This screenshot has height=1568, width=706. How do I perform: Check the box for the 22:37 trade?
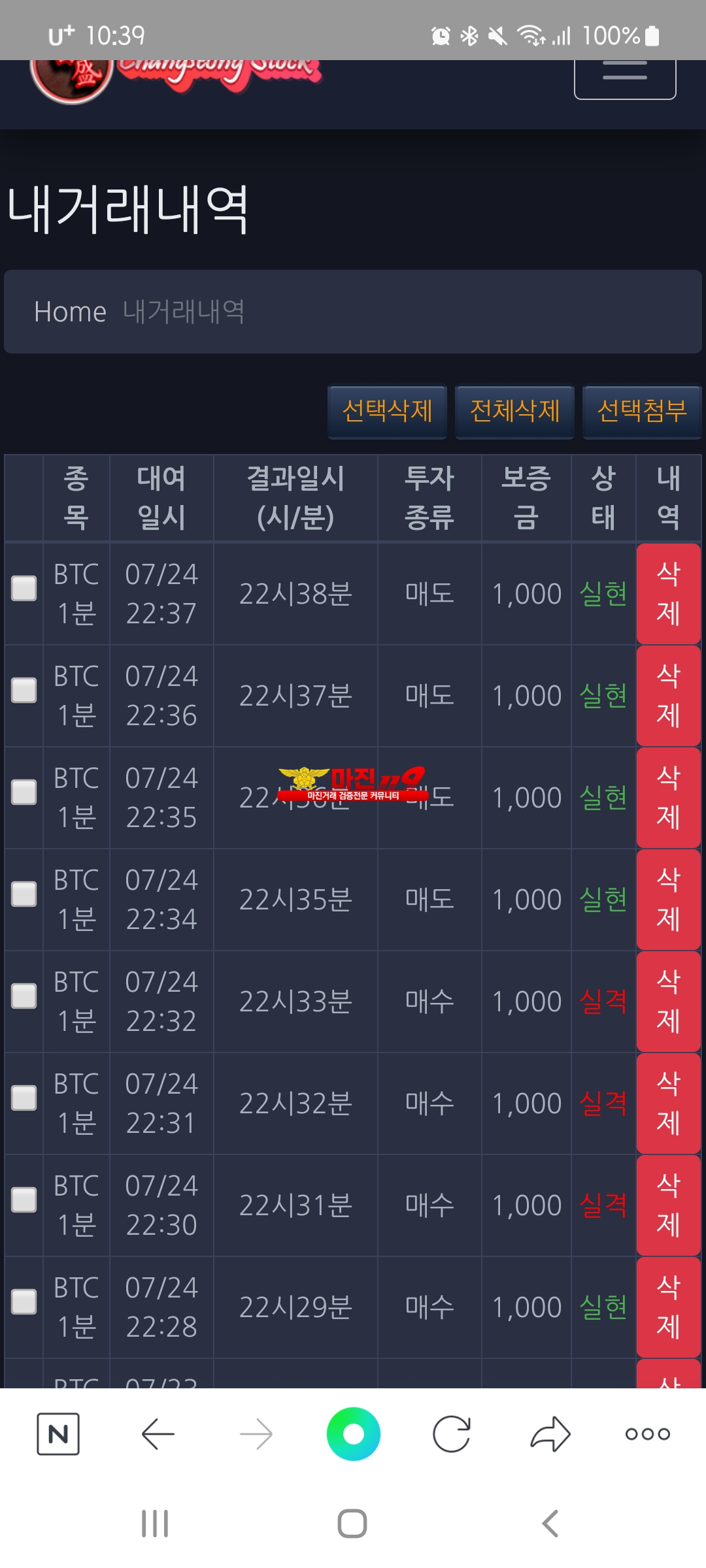click(x=24, y=588)
